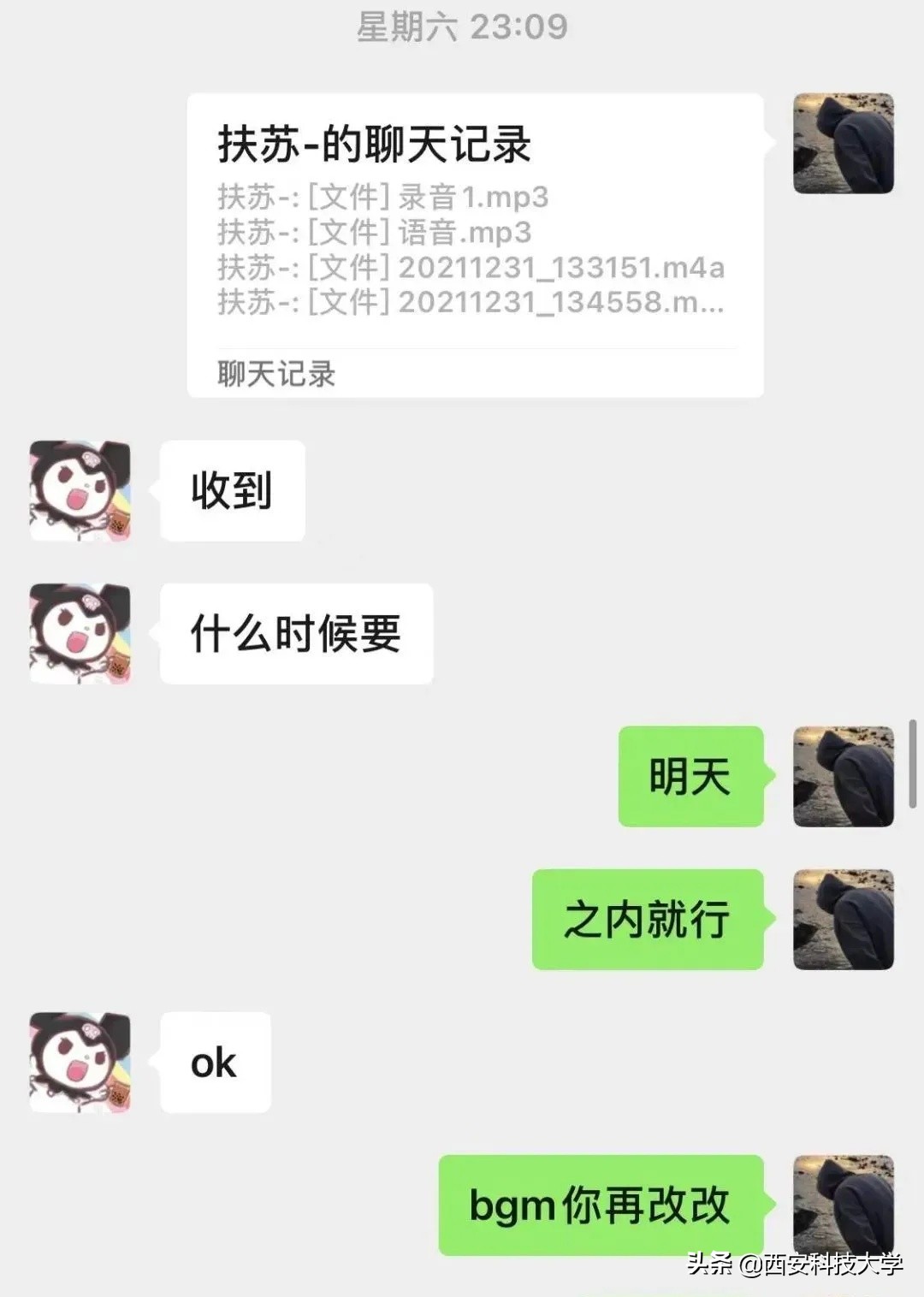This screenshot has width=924, height=1297.
Task: Tap the "星期六 23:09" timestamp
Action: pos(462,26)
